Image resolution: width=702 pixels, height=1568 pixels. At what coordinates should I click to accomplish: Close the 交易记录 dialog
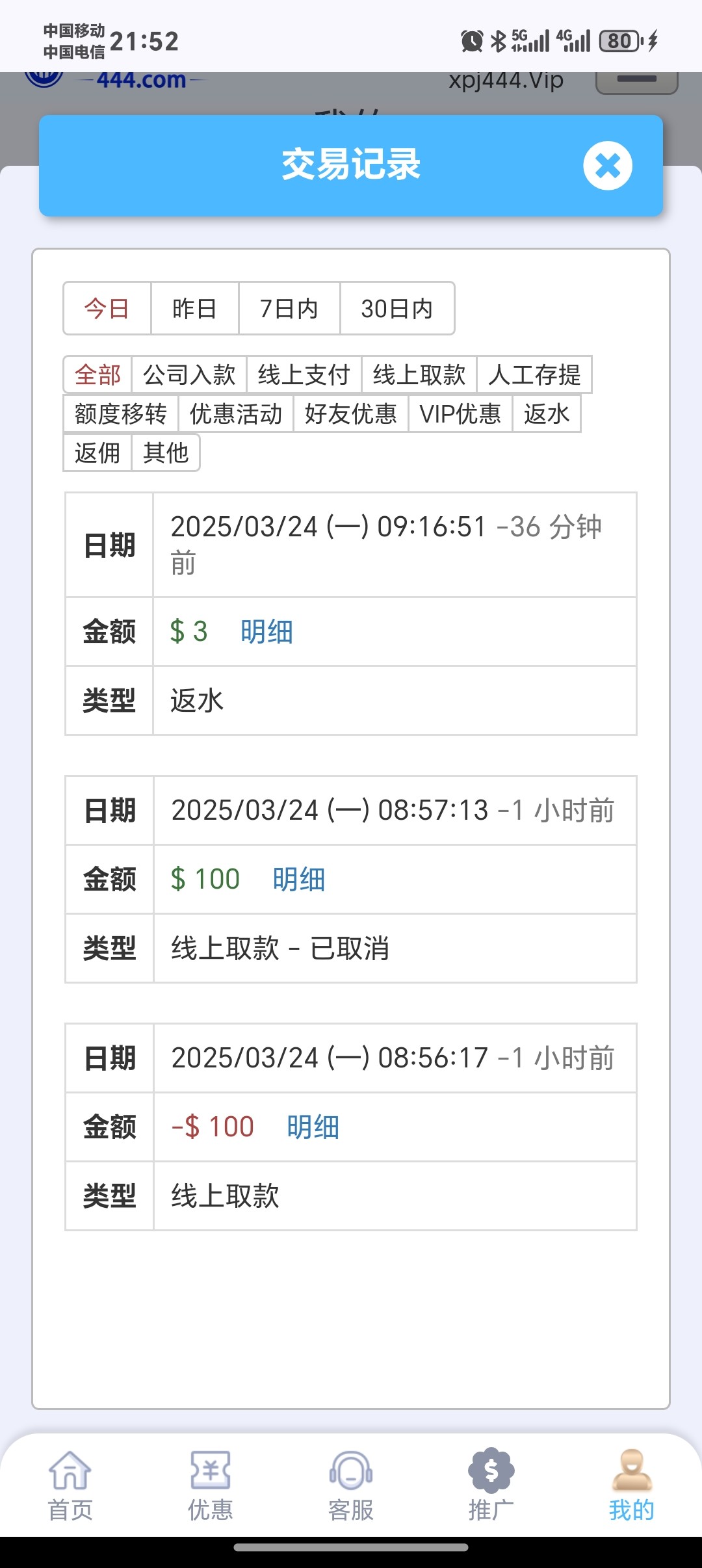608,166
